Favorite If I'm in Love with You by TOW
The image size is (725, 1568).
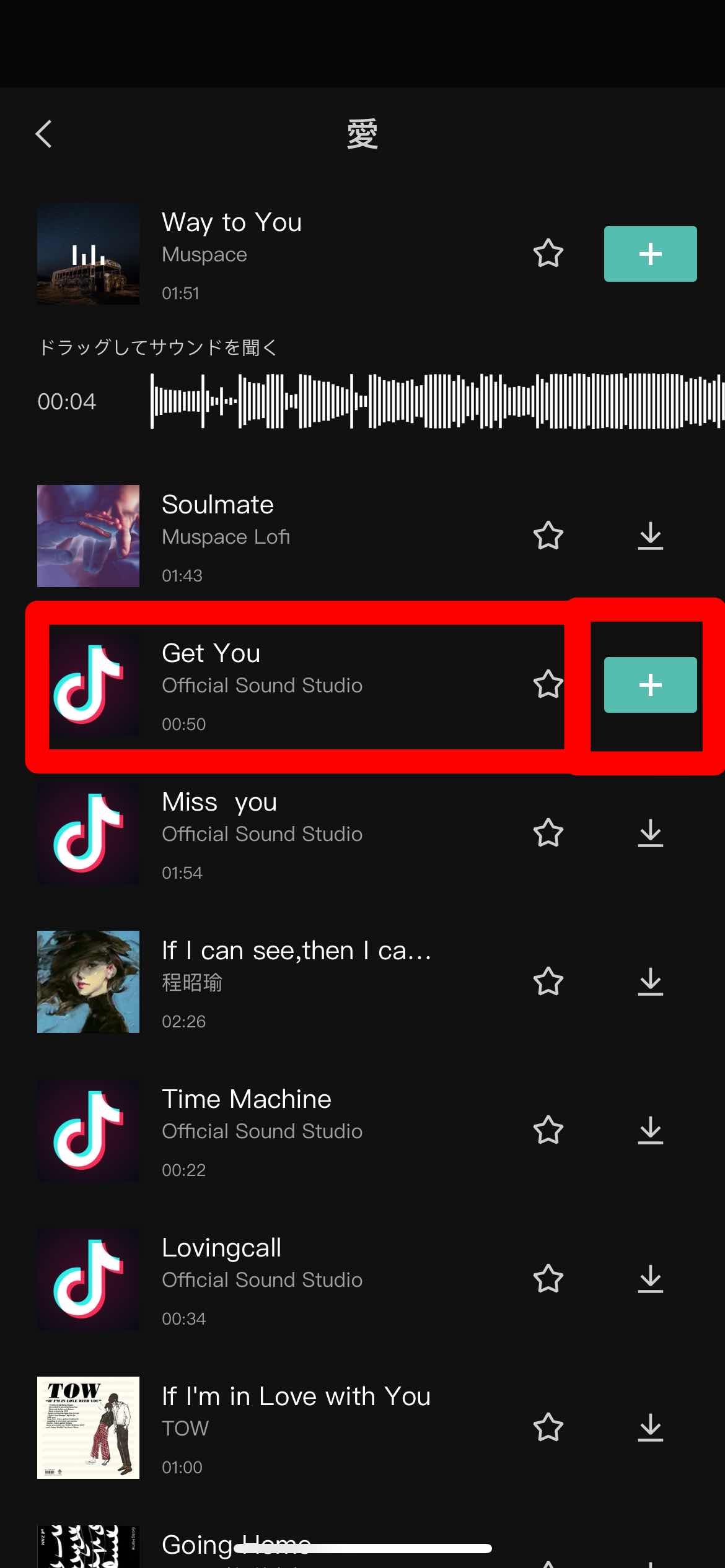(x=548, y=1428)
